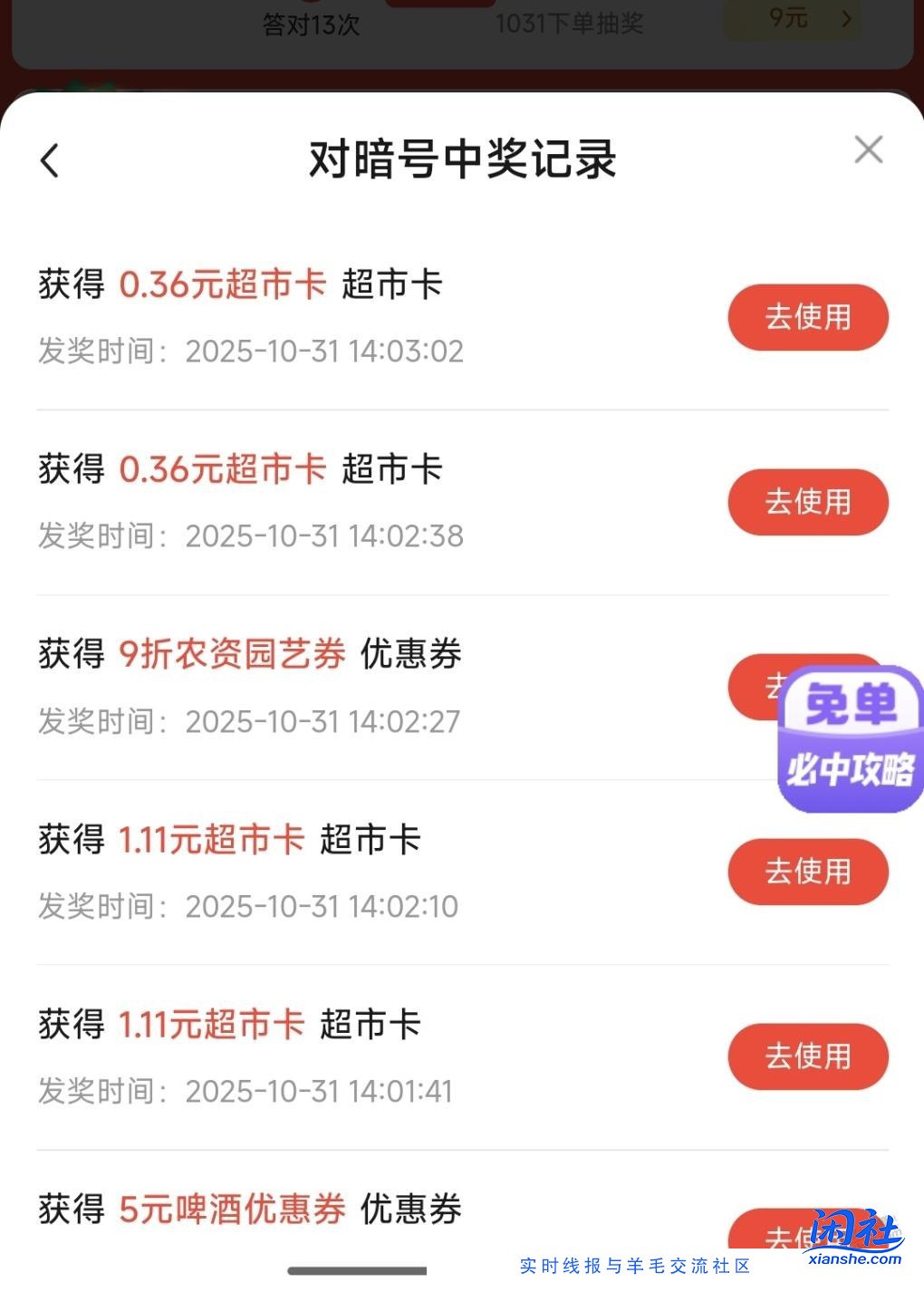
Task: Use the 0.36元超市卡 awarded at 14:02:38
Action: [807, 502]
